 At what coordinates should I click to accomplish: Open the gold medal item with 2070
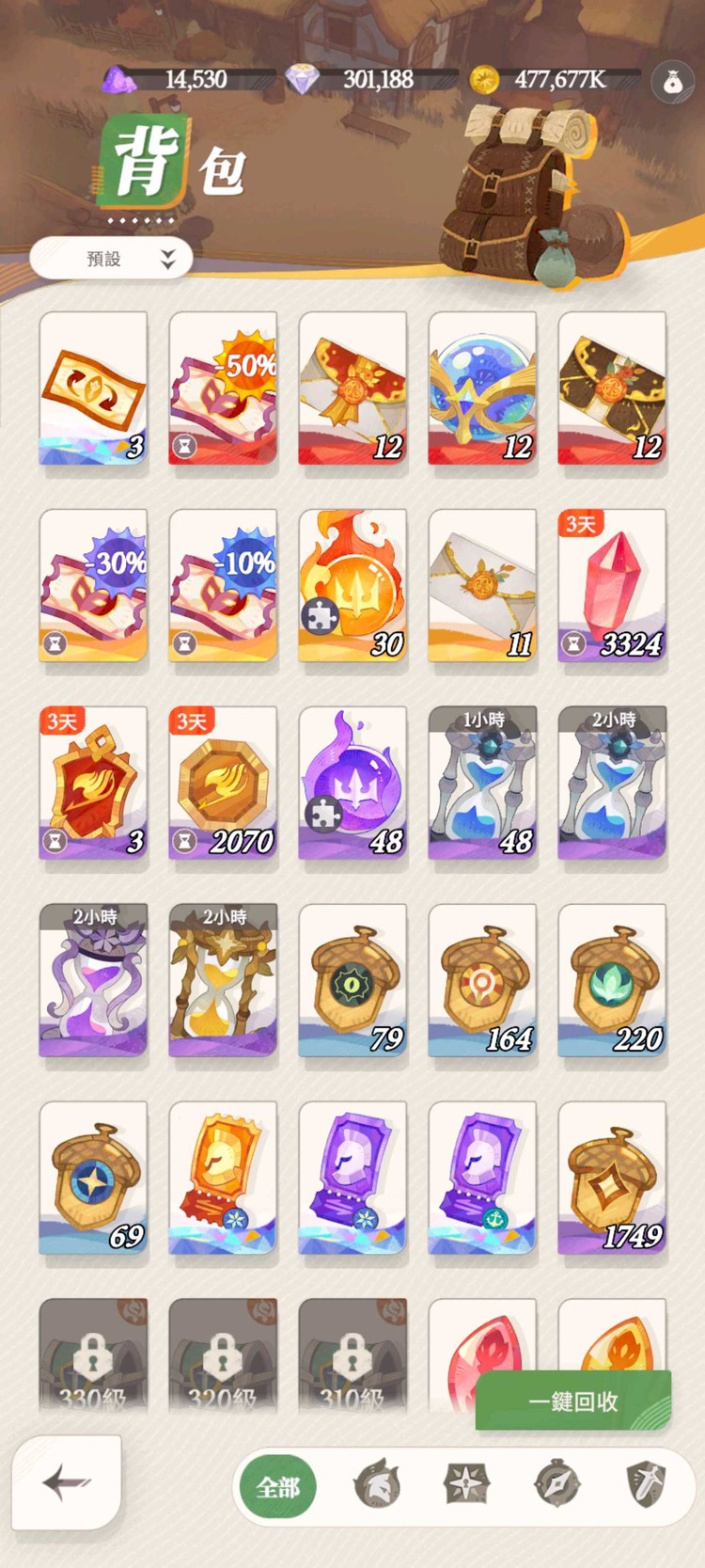click(x=223, y=784)
